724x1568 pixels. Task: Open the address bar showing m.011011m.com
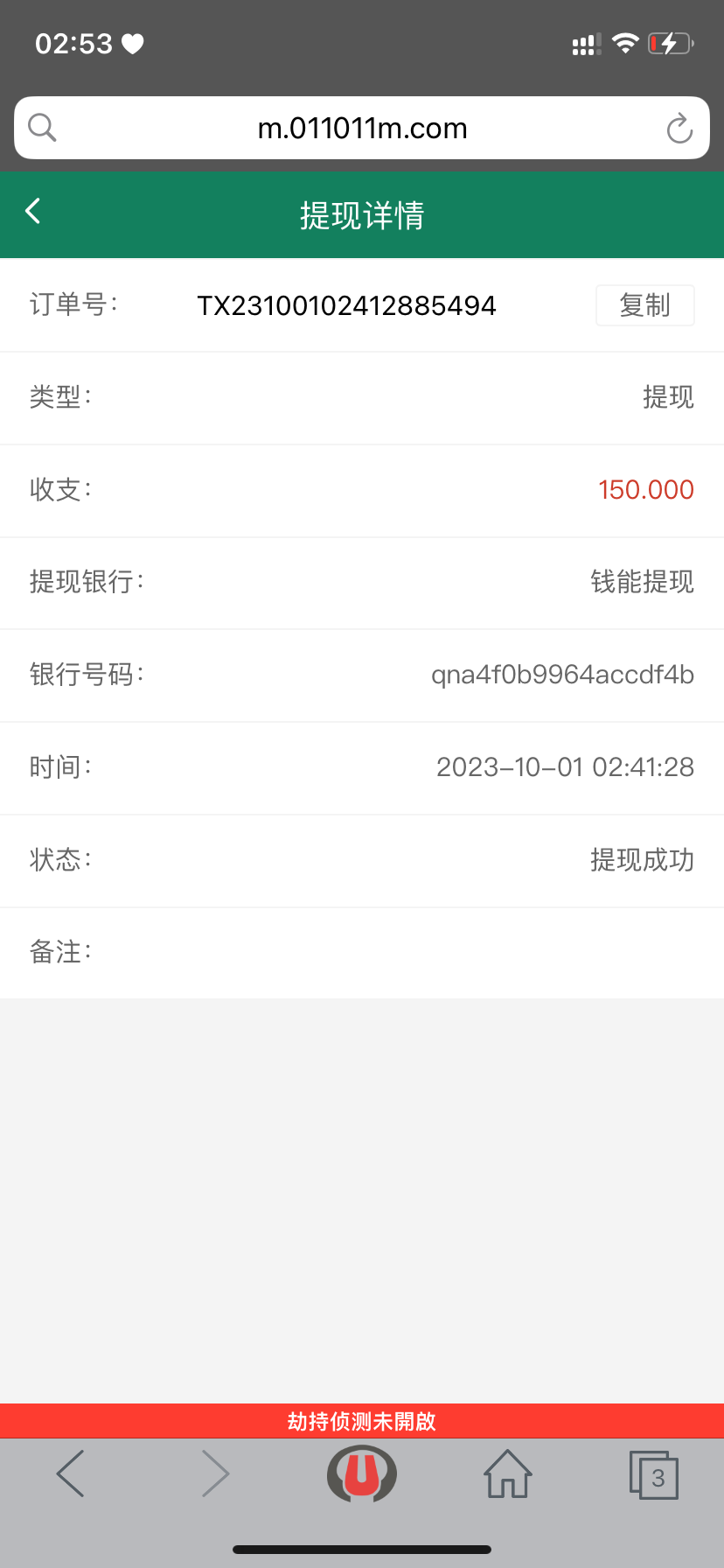361,128
